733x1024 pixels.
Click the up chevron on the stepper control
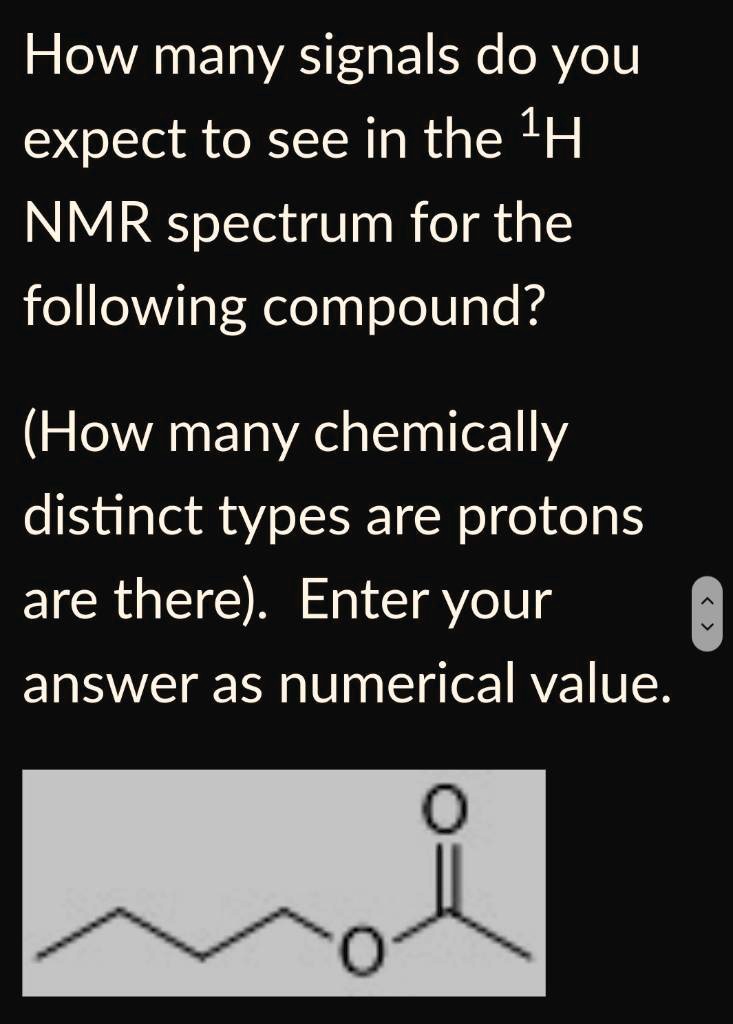coord(706,598)
